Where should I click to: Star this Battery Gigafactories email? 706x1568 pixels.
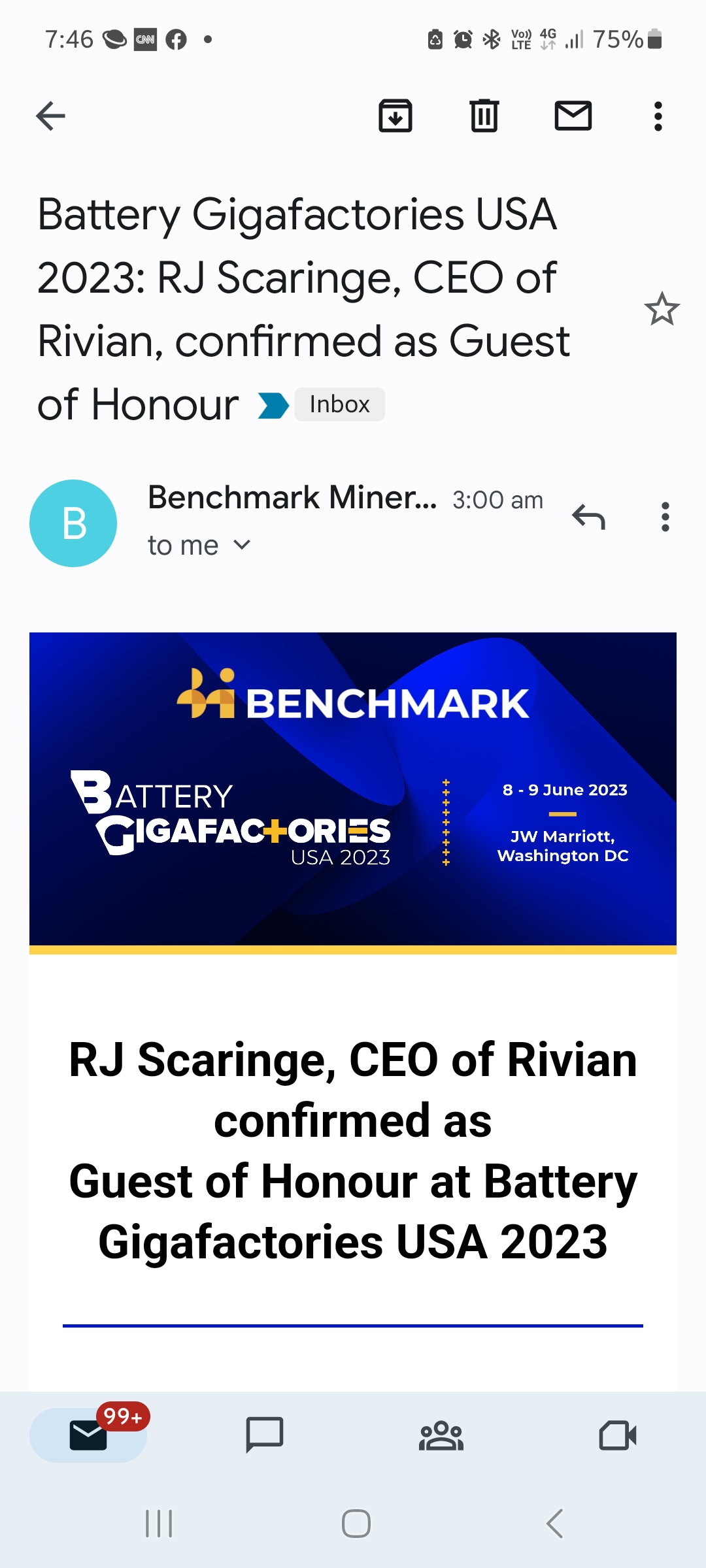point(662,309)
